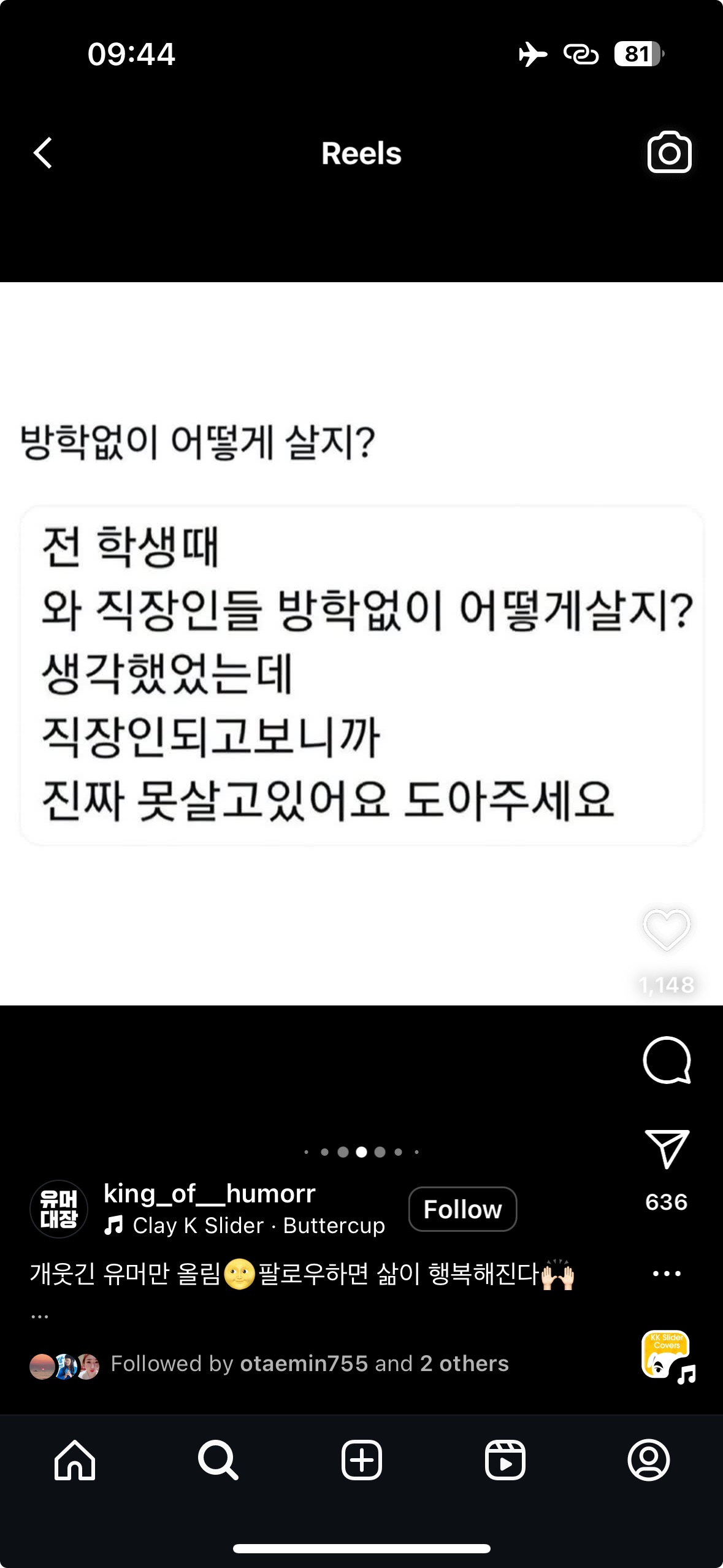Open the Reels tab in bottom navigation
This screenshot has width=723, height=1568.
tap(505, 1460)
